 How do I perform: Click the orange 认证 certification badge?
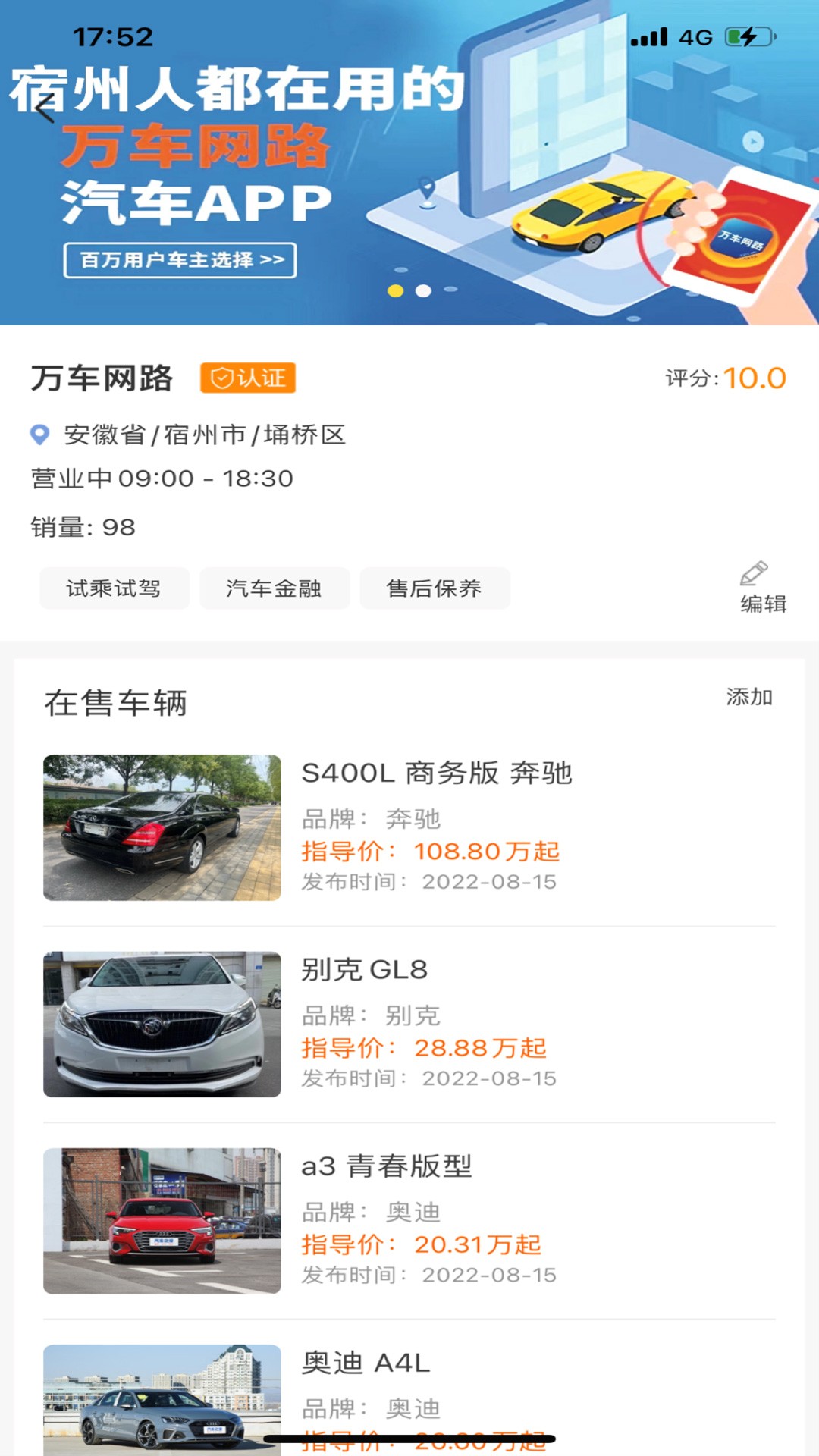tap(248, 378)
